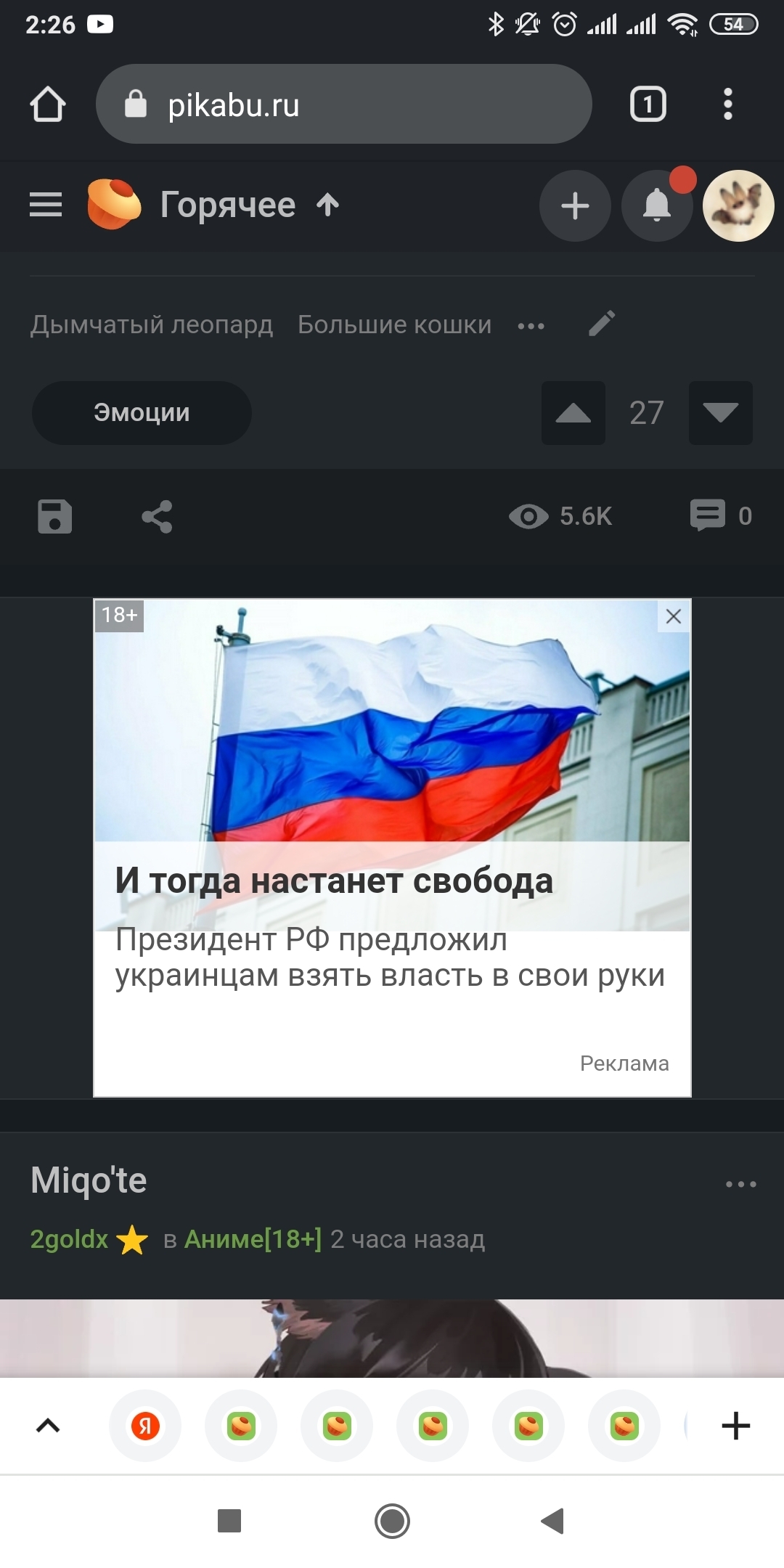Downvote the post rated 27
Image resolution: width=784 pixels, height=1568 pixels.
[720, 413]
